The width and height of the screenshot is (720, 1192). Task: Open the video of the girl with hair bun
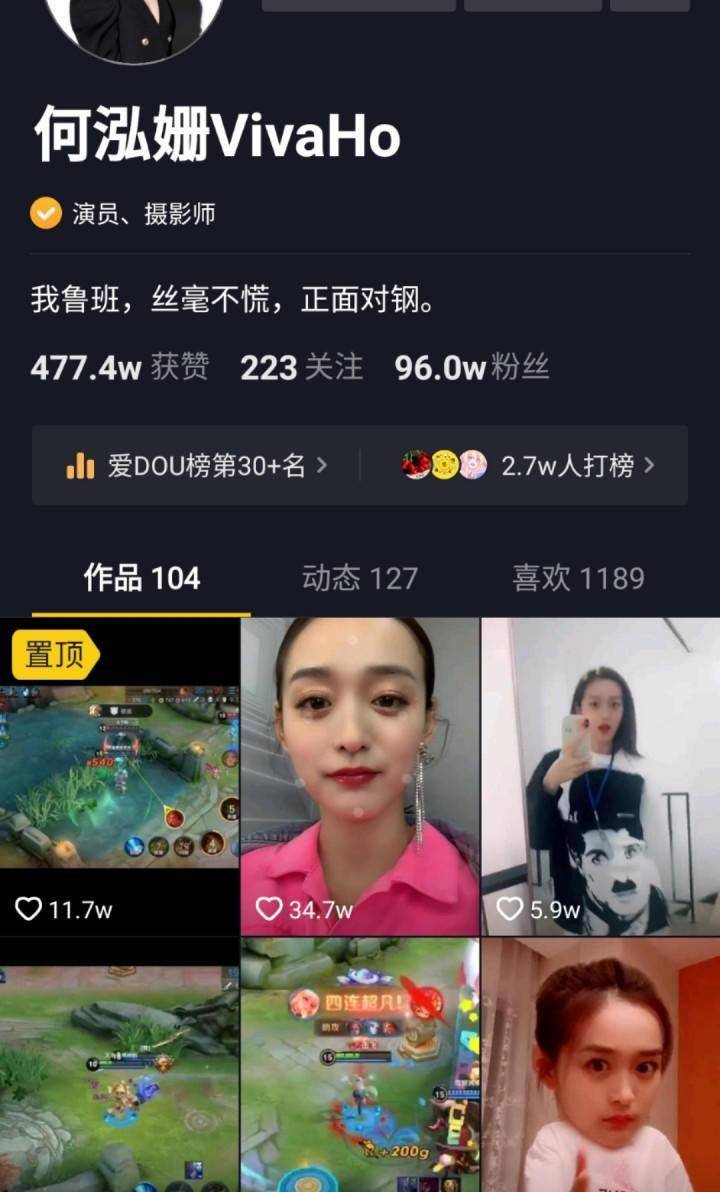pos(600,1065)
